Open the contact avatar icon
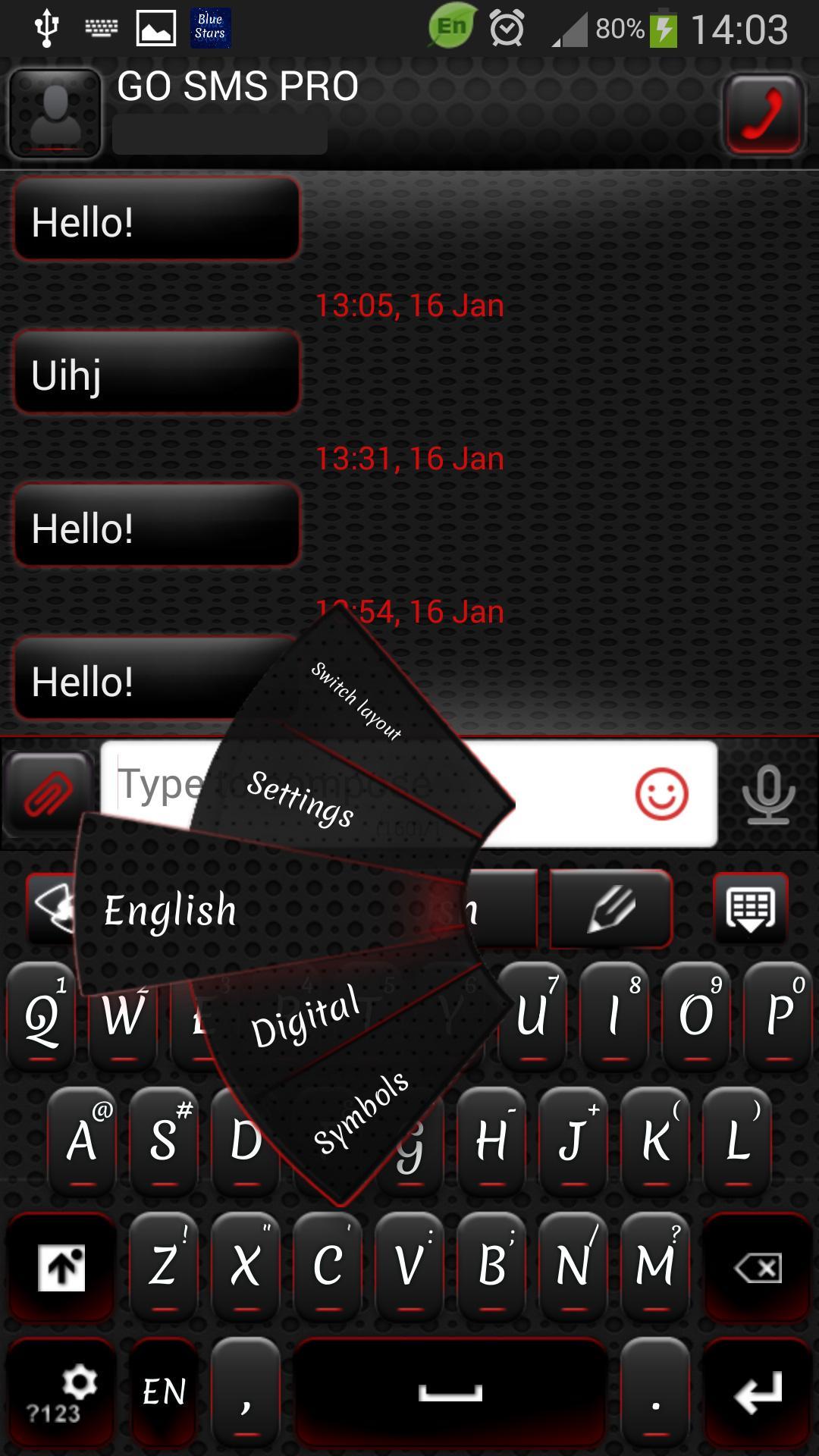 click(53, 112)
